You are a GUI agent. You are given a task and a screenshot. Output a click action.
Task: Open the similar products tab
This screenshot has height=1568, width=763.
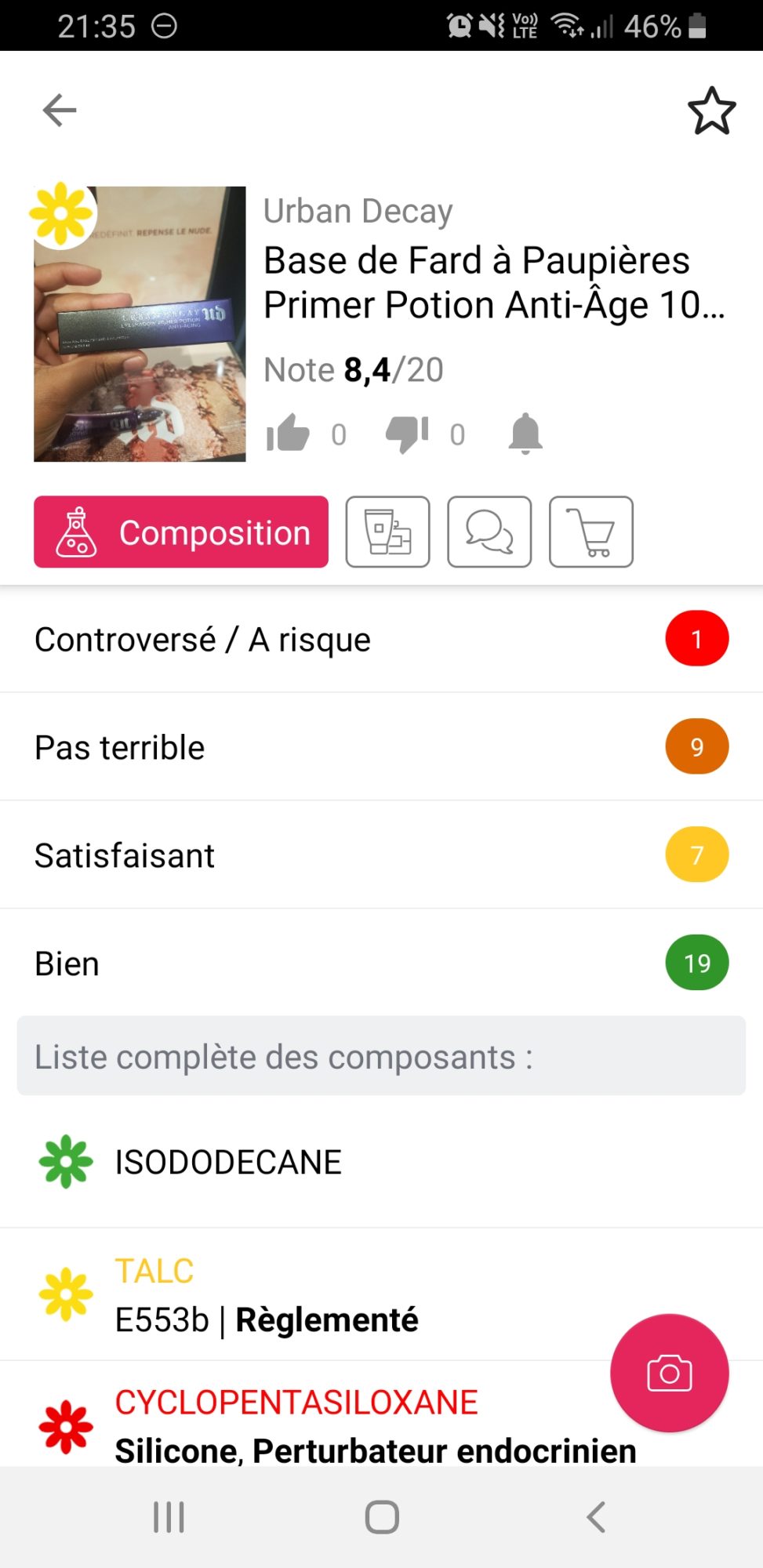387,532
